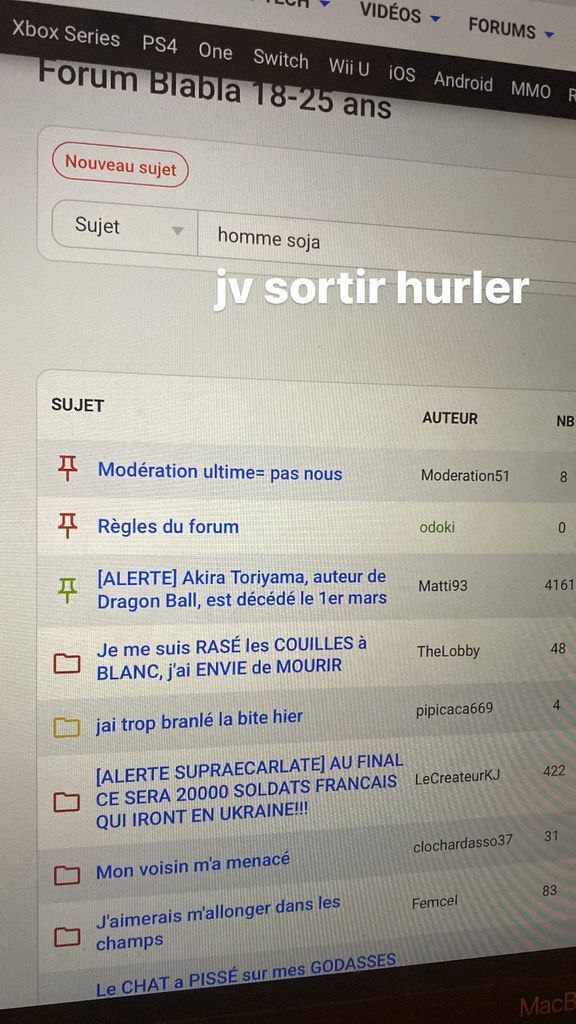Image resolution: width=576 pixels, height=1024 pixels.
Task: Go to the PS4 section
Action: [159, 45]
